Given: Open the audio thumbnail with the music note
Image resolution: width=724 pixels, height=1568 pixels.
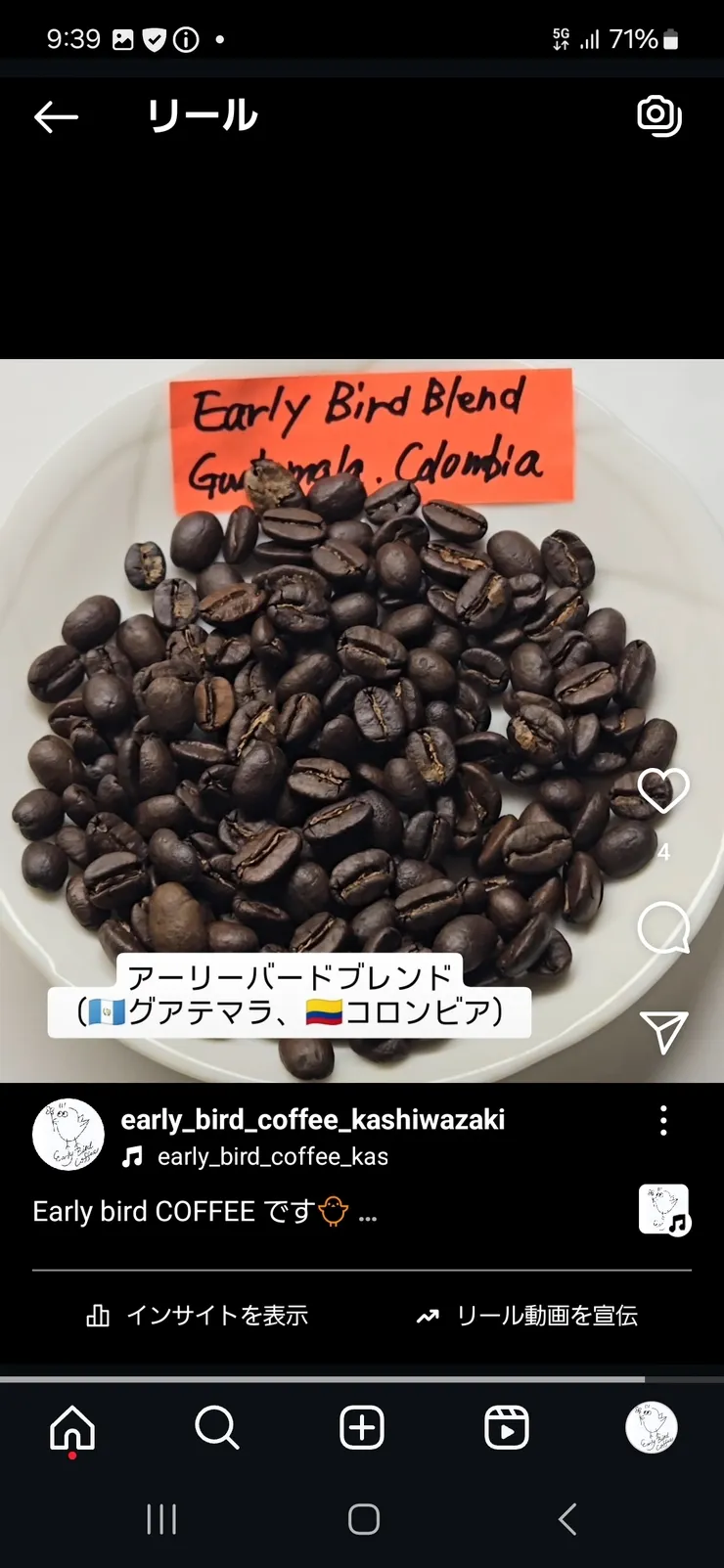Looking at the screenshot, I should point(663,1210).
